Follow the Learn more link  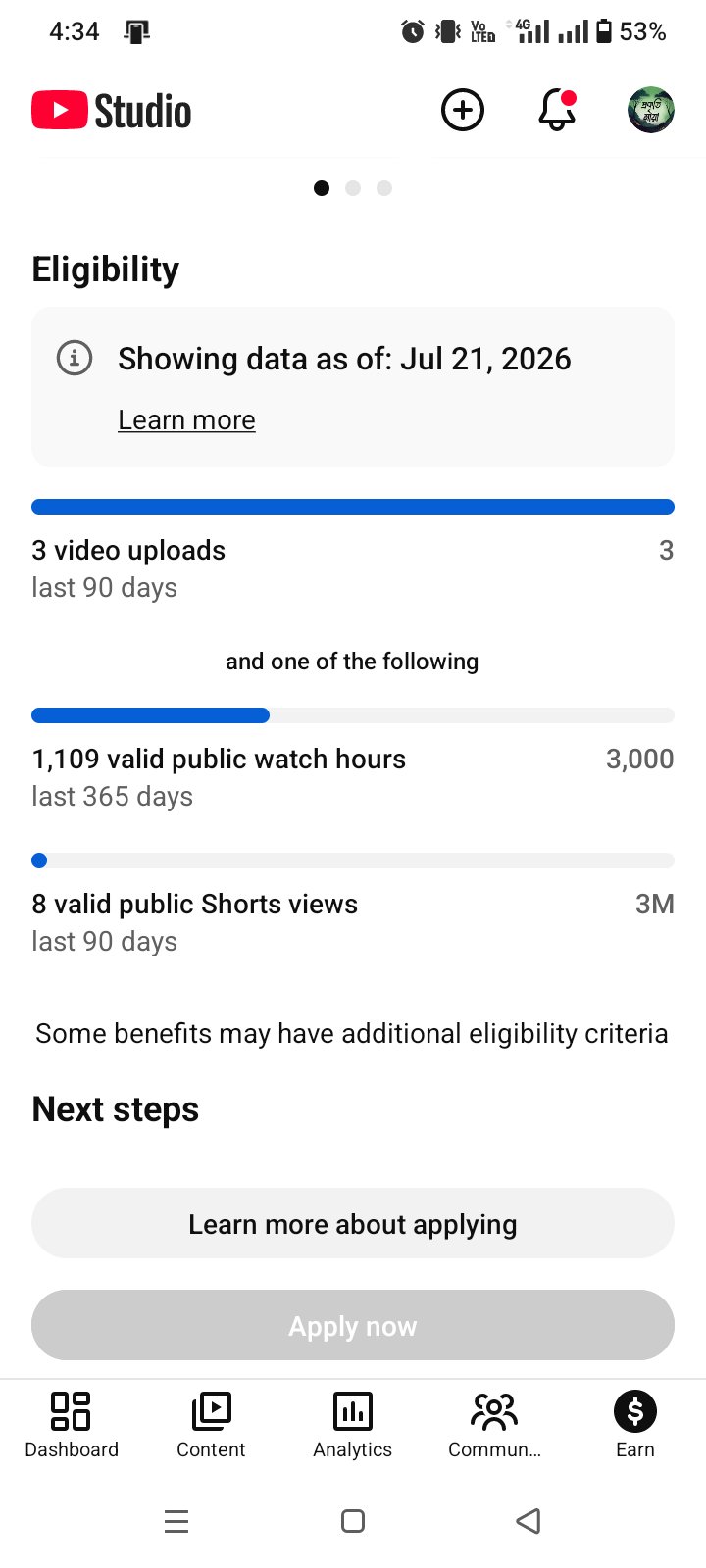click(x=186, y=420)
